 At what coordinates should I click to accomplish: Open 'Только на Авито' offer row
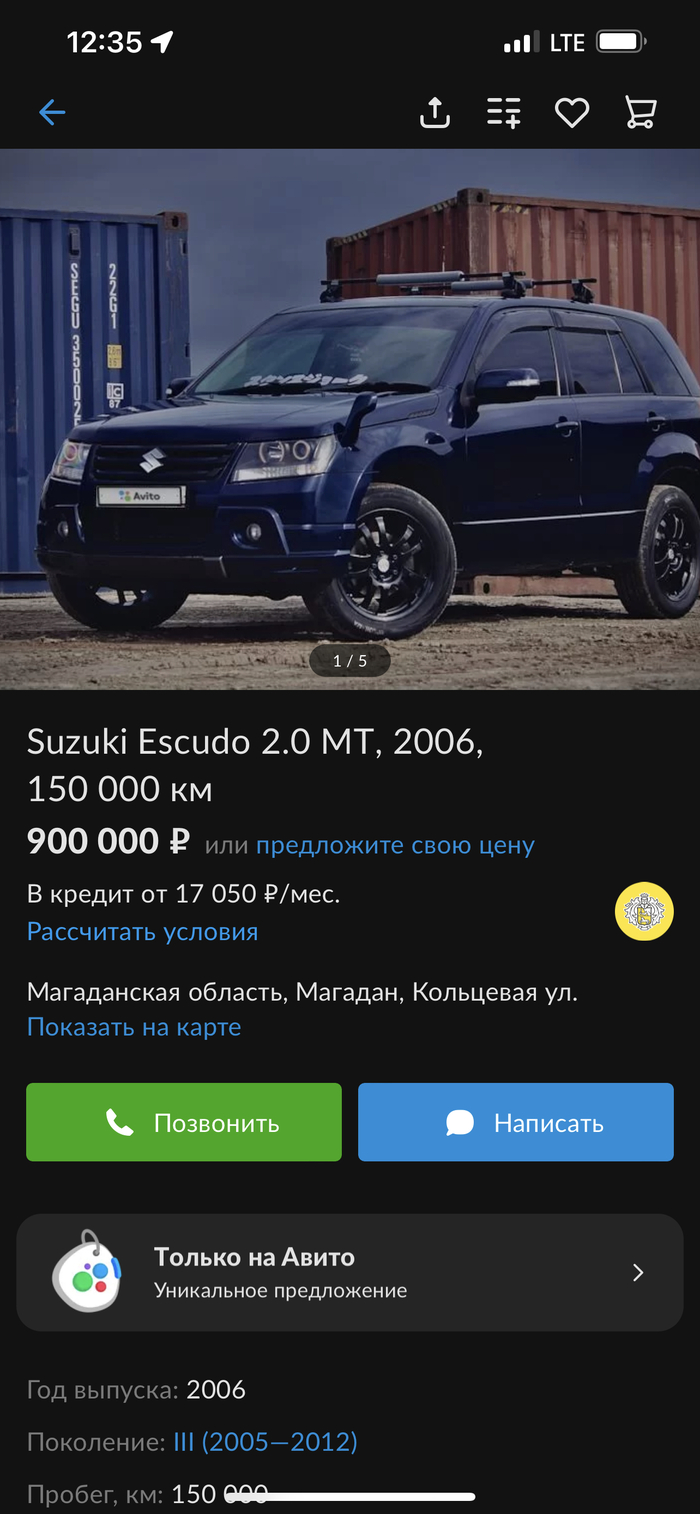350,1272
